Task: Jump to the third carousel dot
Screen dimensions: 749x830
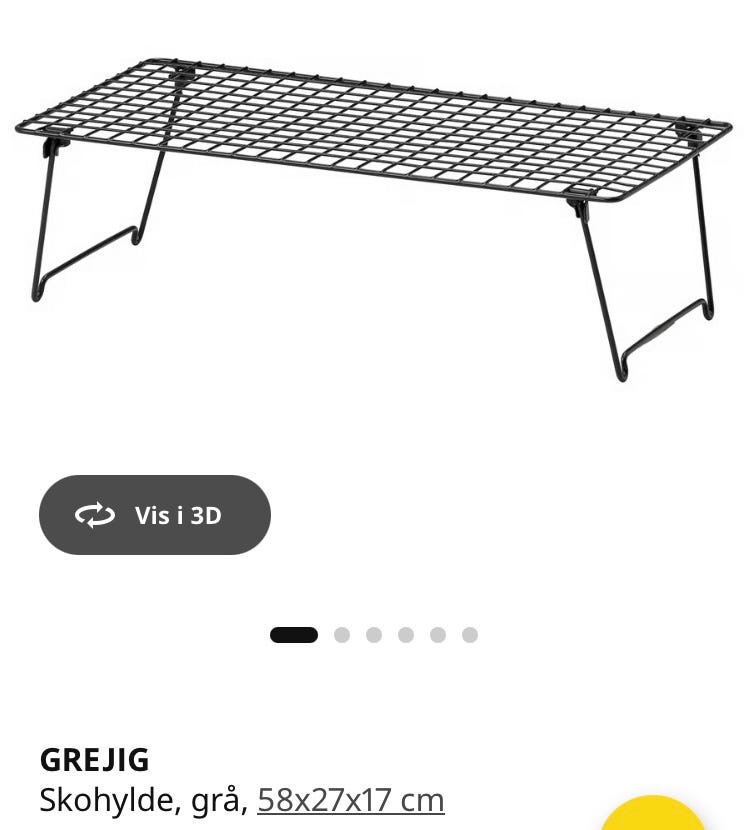Action: coord(373,635)
